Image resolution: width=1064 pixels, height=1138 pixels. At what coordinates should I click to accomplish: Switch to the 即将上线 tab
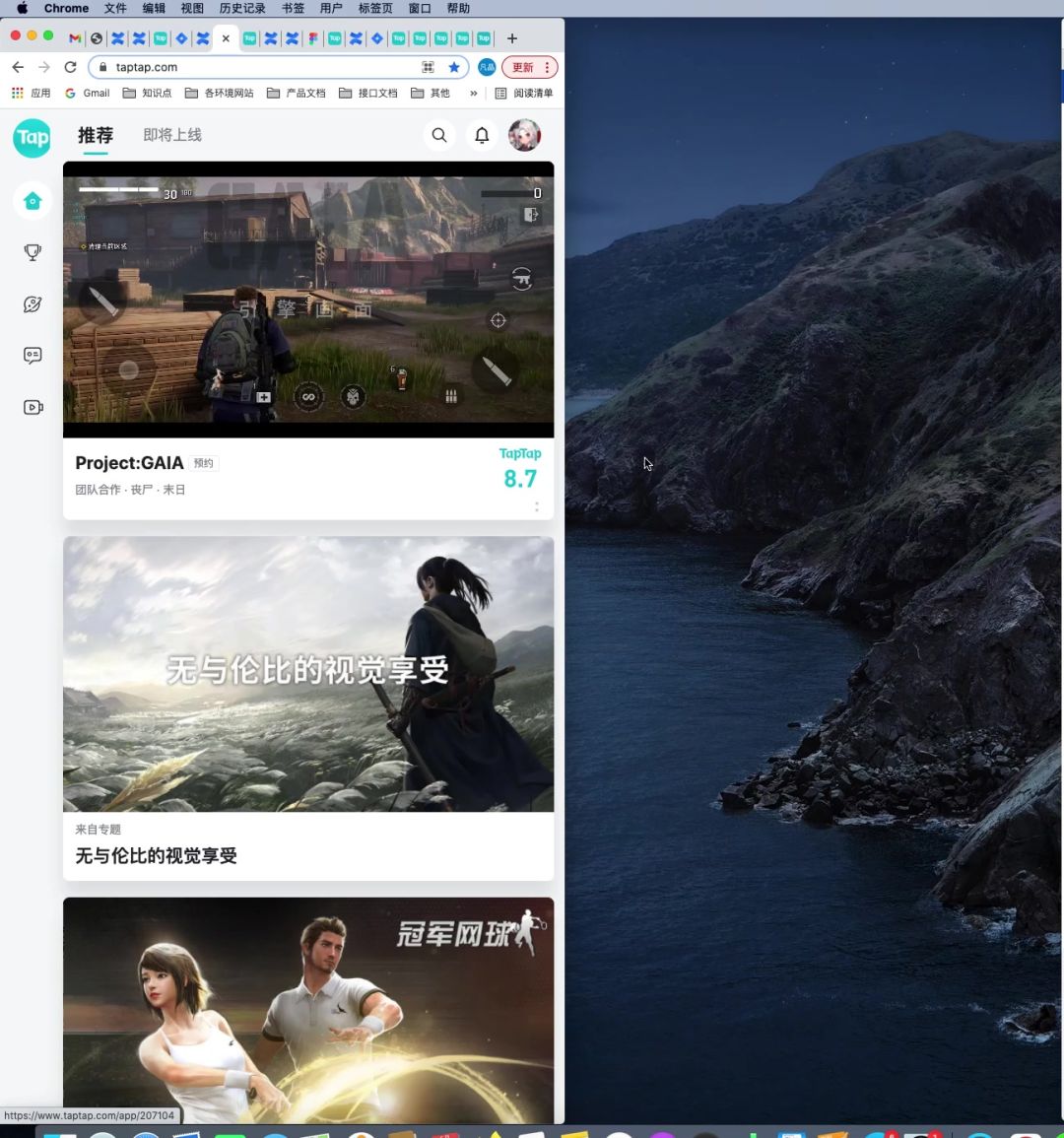pos(172,135)
